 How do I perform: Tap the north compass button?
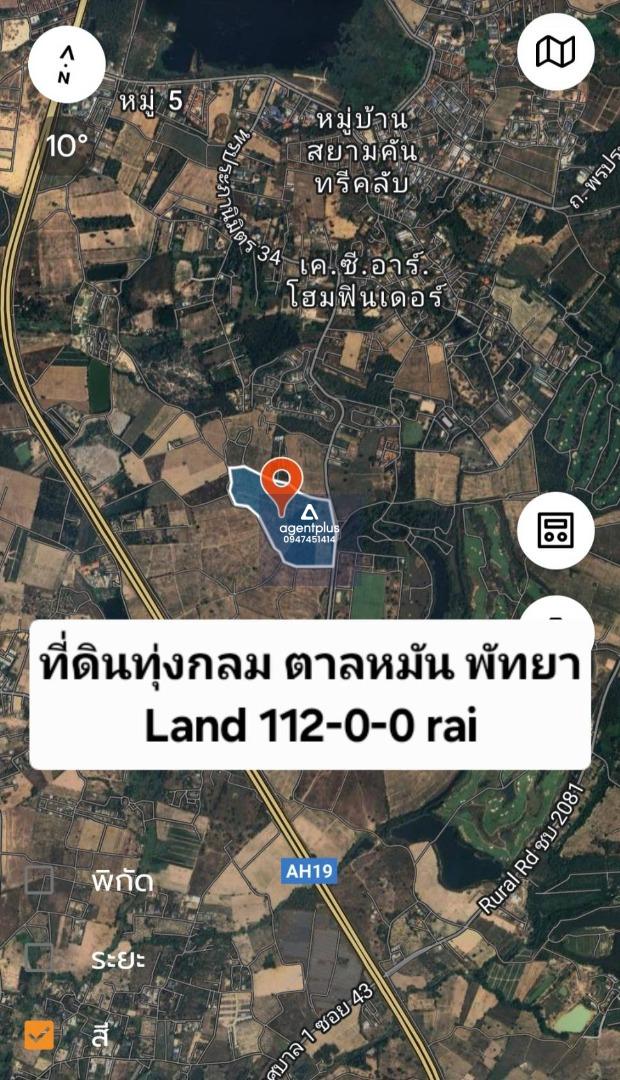click(67, 65)
